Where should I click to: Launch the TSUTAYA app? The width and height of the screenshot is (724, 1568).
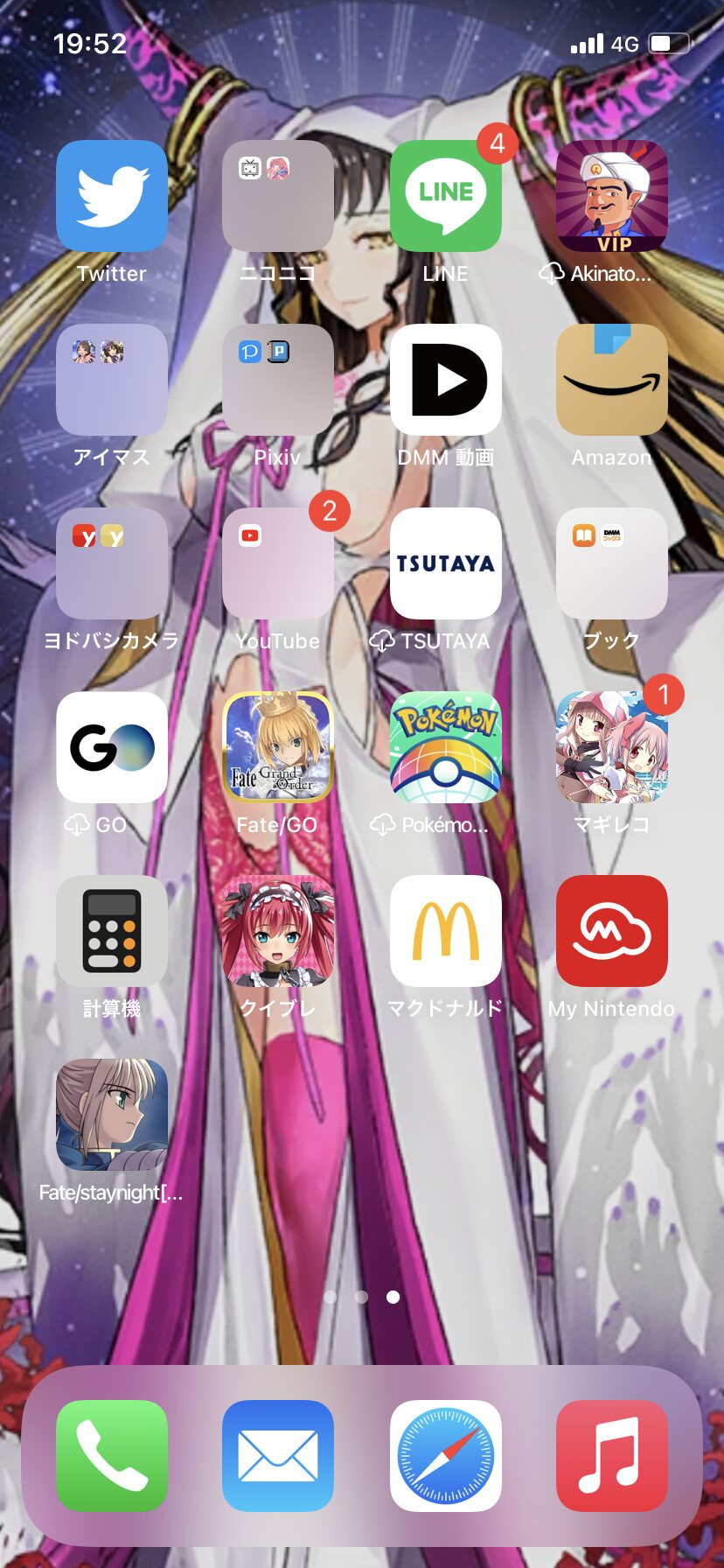tap(445, 563)
